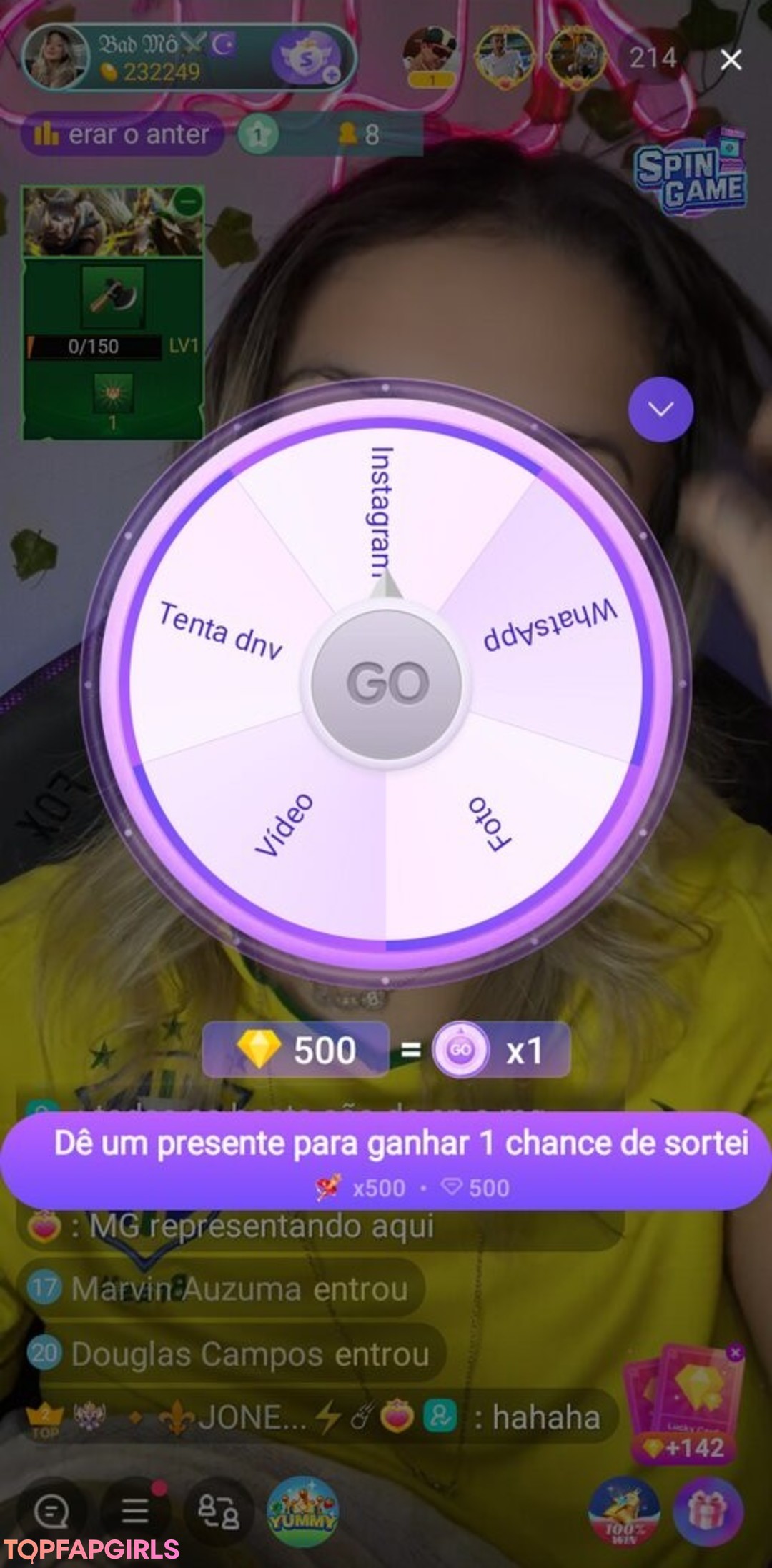
Task: Dismiss the lucky card +142 popup
Action: click(x=735, y=1351)
